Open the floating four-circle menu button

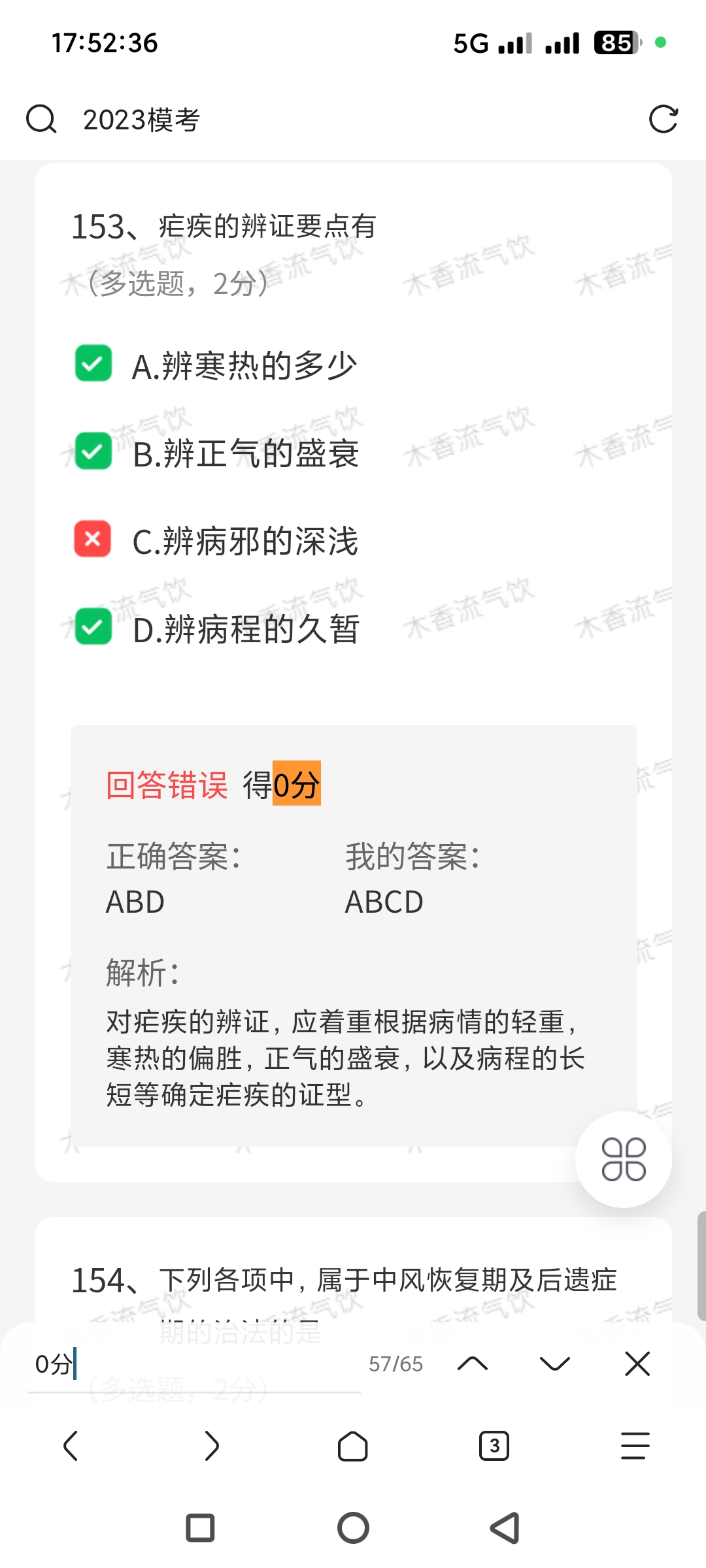click(623, 1159)
